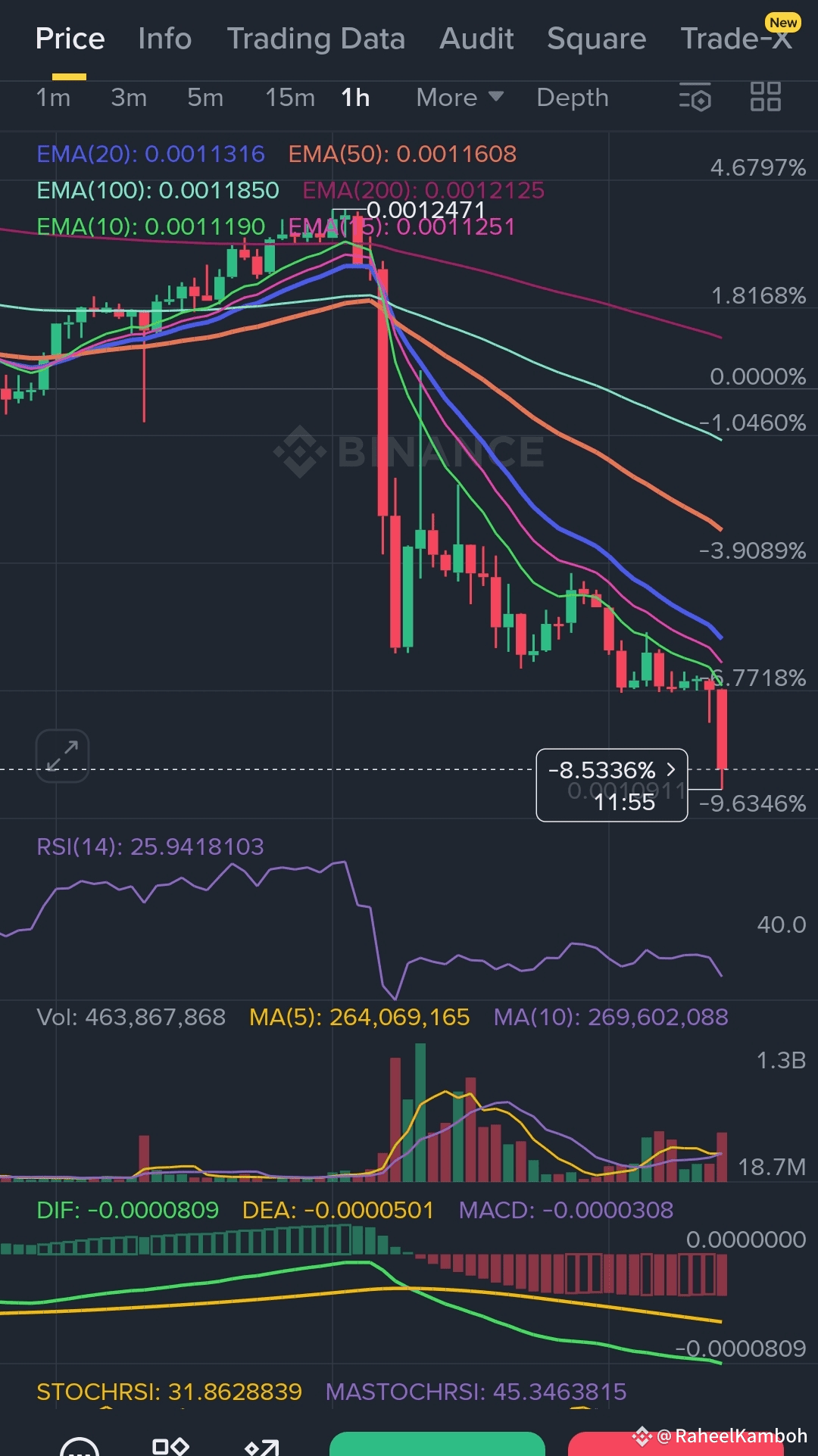The image size is (818, 1456).
Task: Open the Trade-X tab
Action: click(x=737, y=39)
